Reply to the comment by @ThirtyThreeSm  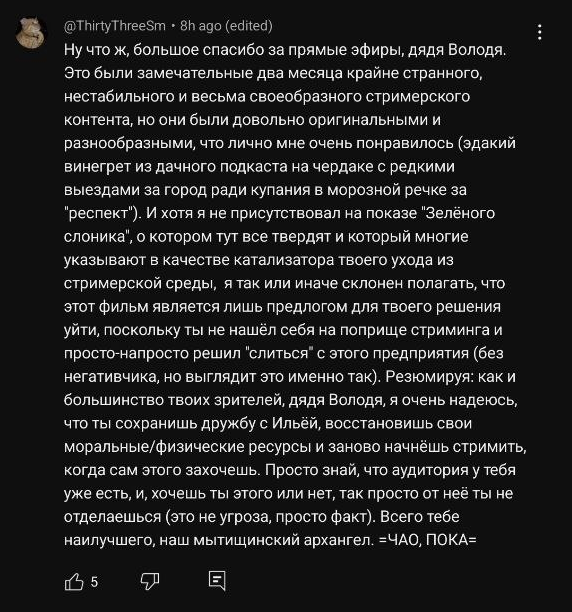click(x=217, y=581)
